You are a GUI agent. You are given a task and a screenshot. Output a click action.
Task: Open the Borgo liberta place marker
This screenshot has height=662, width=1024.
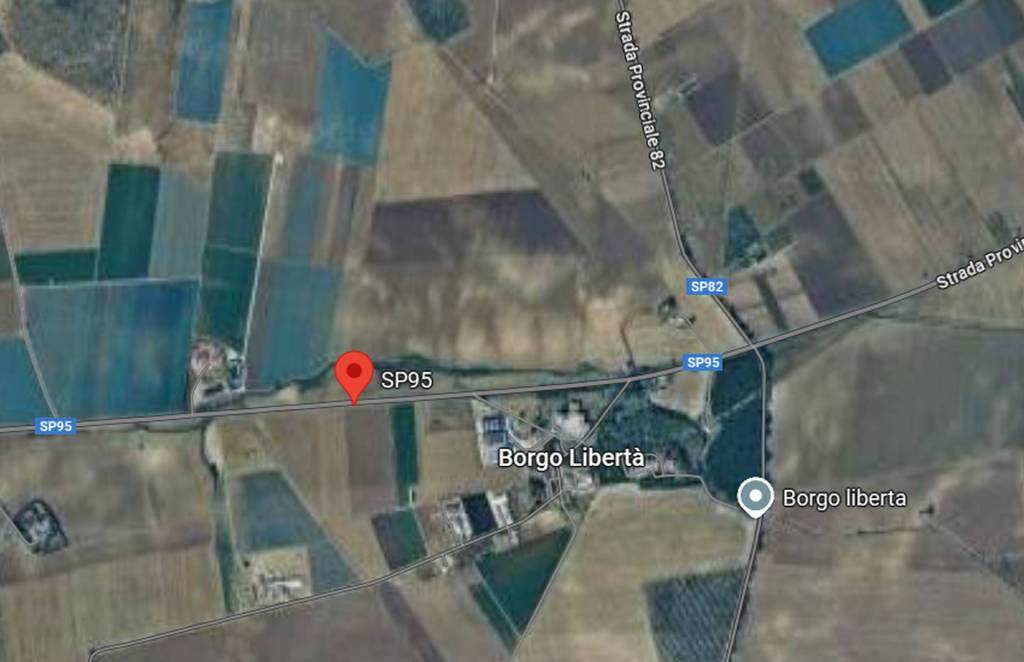pos(755,496)
